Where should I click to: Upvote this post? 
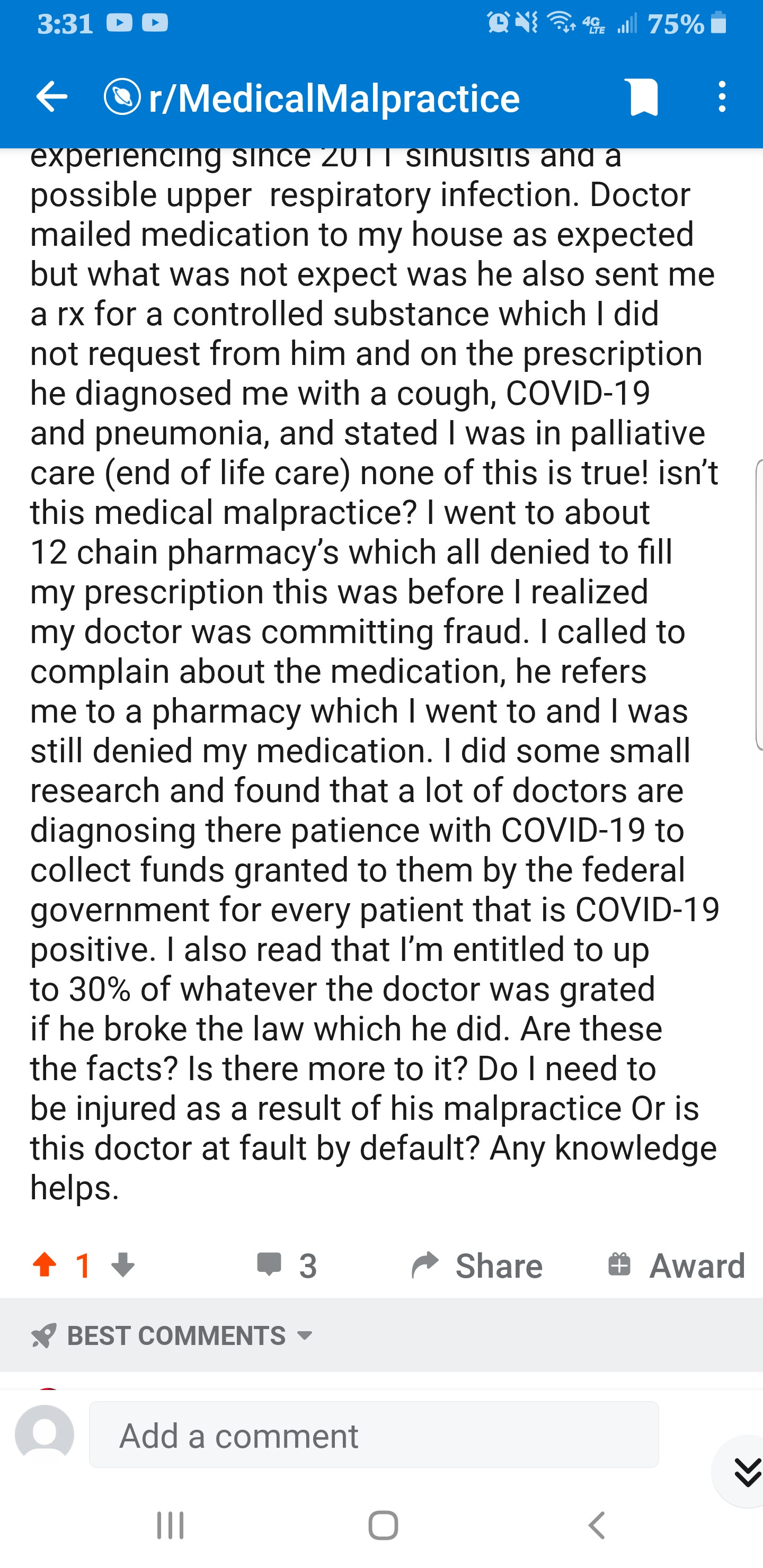coord(45,1265)
